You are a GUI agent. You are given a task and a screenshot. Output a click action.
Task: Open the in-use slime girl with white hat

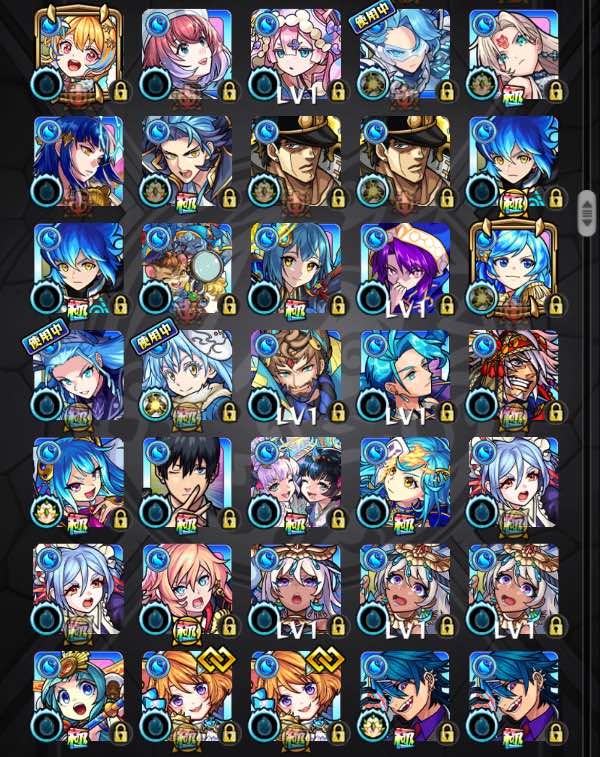pyautogui.click(x=187, y=376)
